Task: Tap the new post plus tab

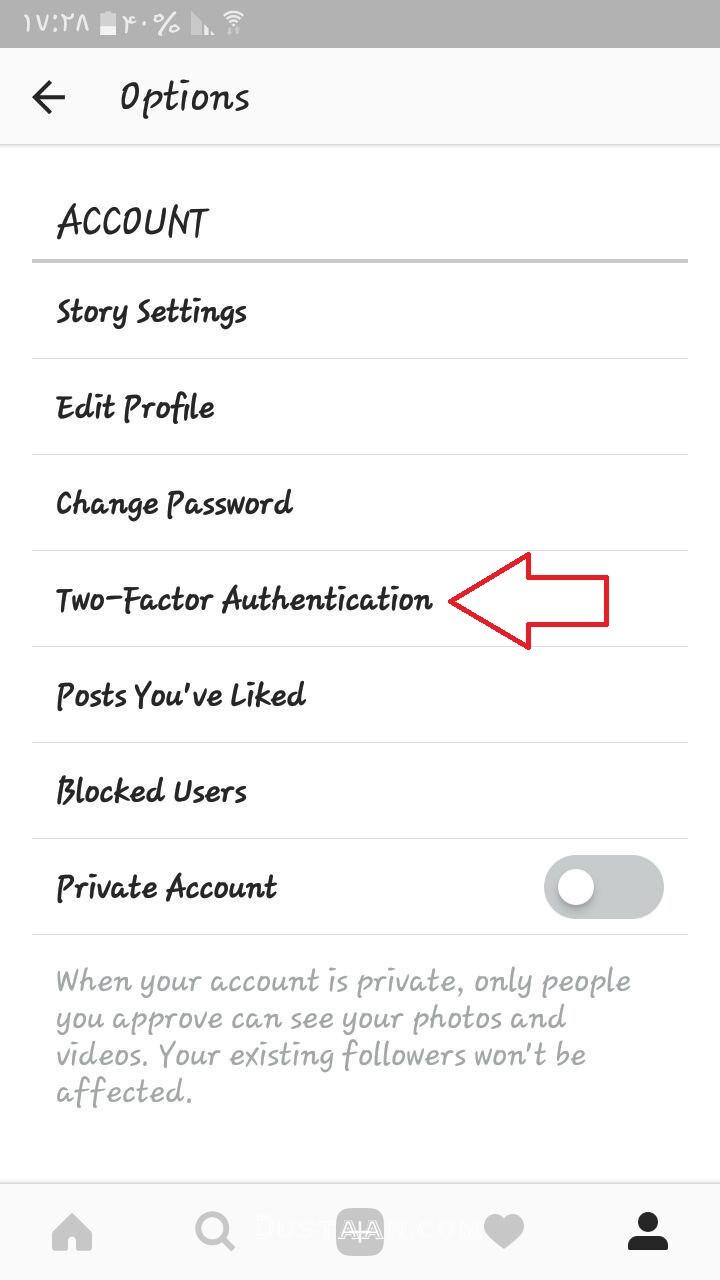Action: click(x=360, y=1232)
